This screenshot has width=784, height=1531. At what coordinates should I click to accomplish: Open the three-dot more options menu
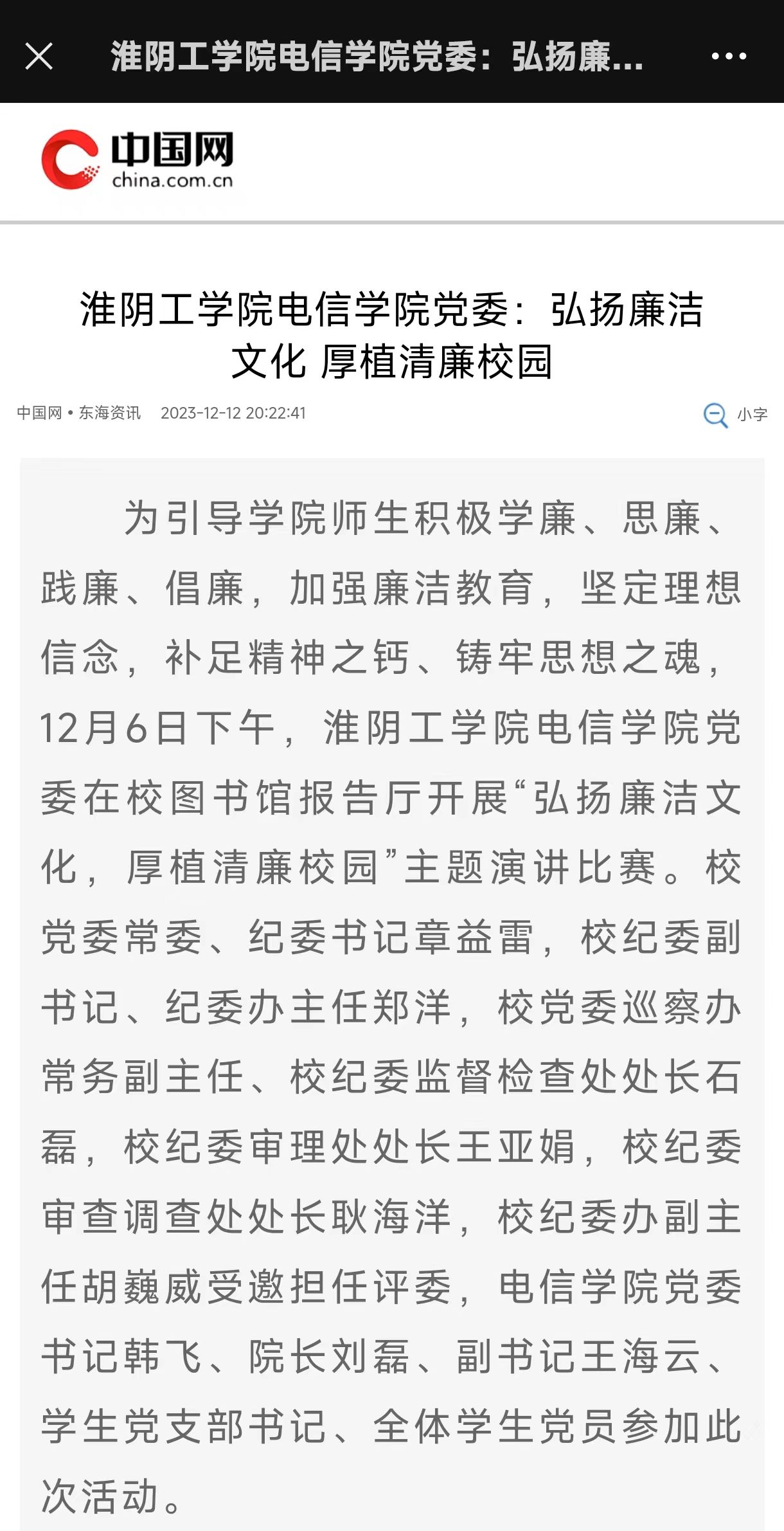(729, 57)
